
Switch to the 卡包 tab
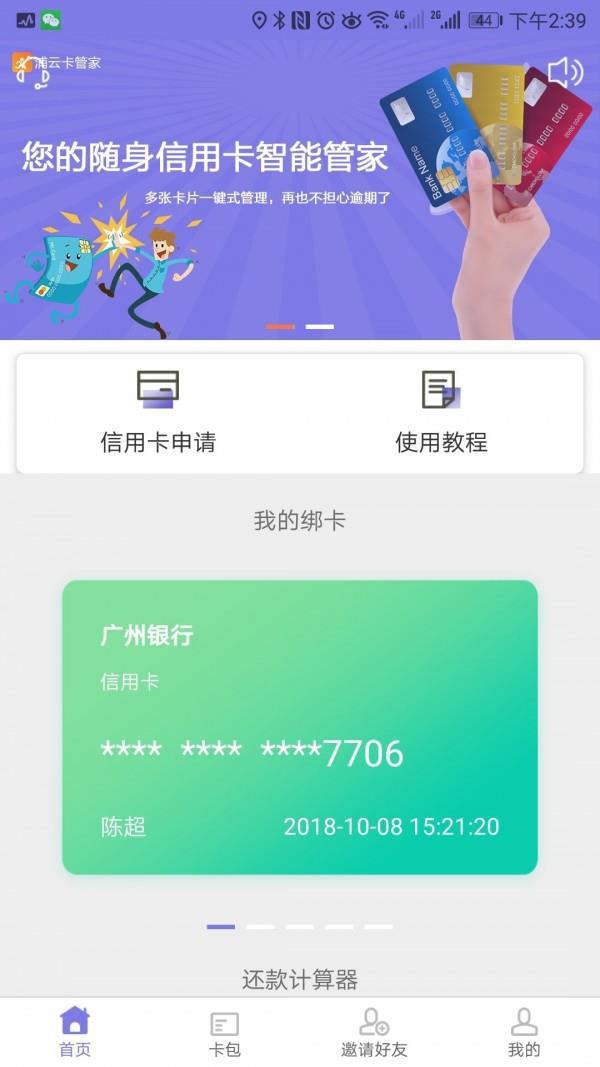[225, 1032]
